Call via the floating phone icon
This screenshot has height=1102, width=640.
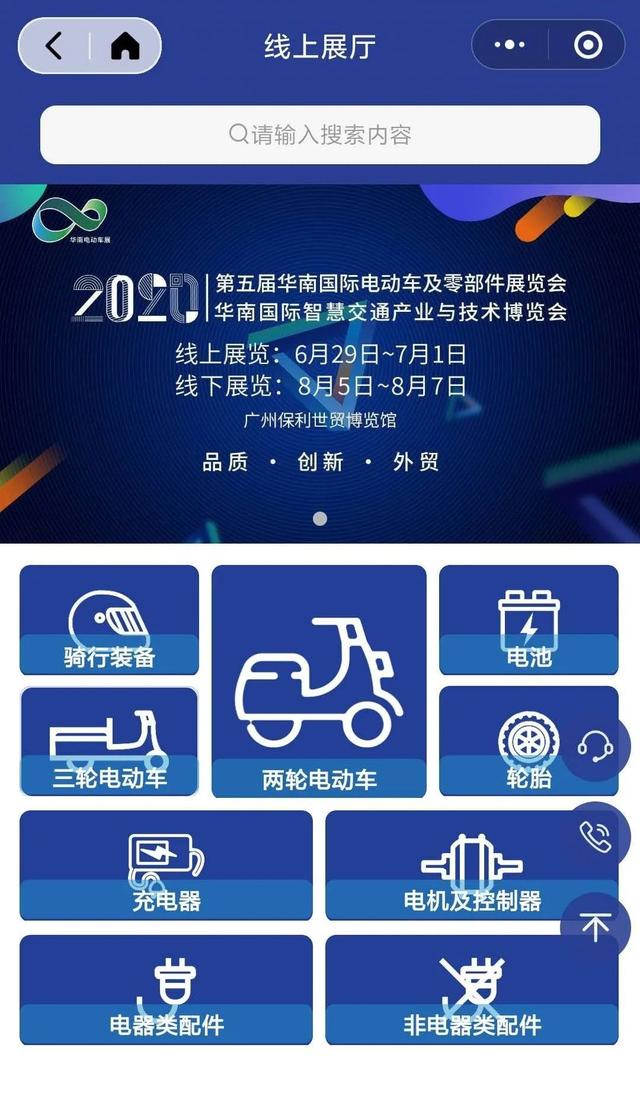(x=596, y=837)
